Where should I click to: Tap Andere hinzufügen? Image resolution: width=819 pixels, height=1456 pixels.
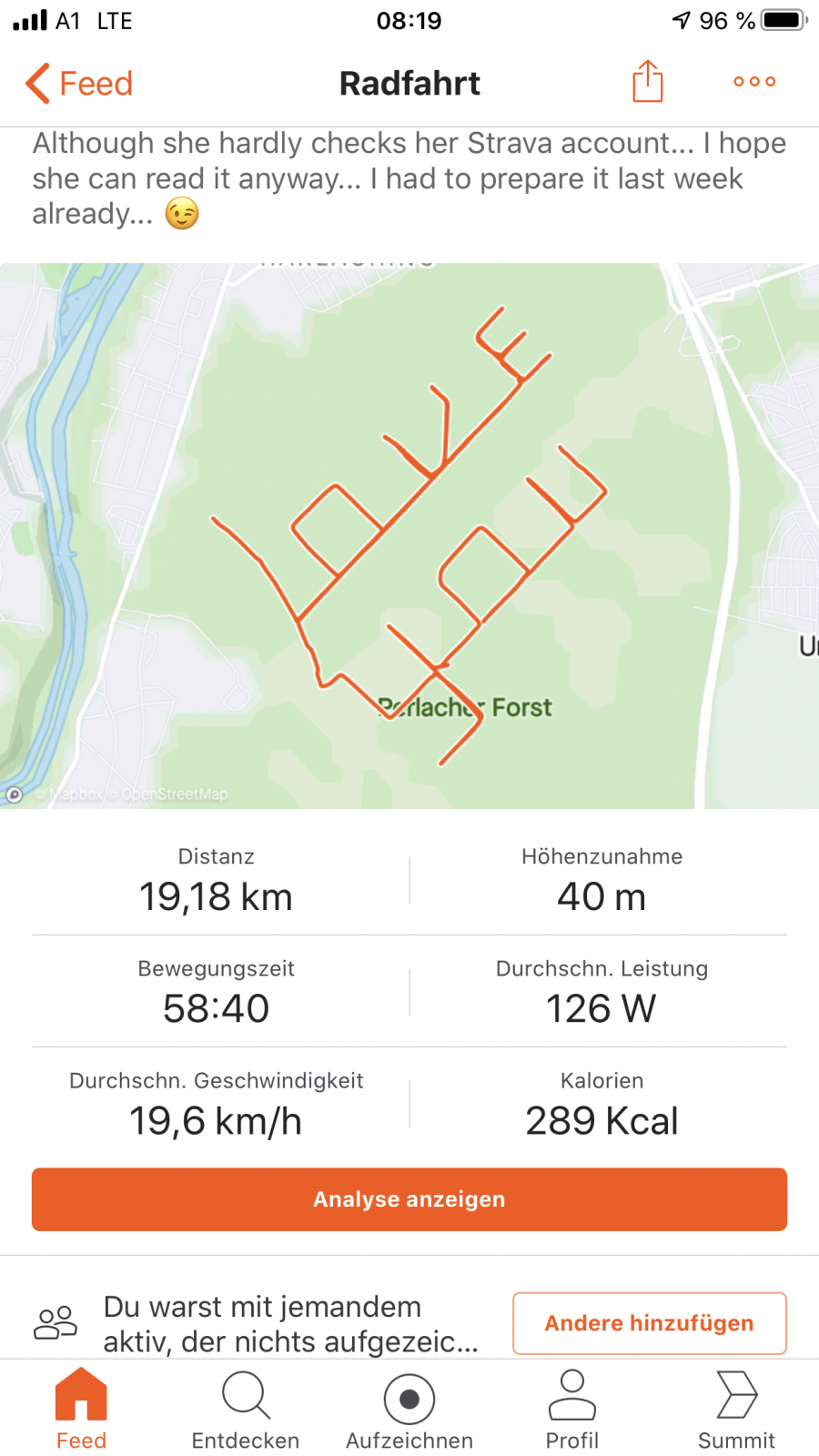[x=650, y=1323]
